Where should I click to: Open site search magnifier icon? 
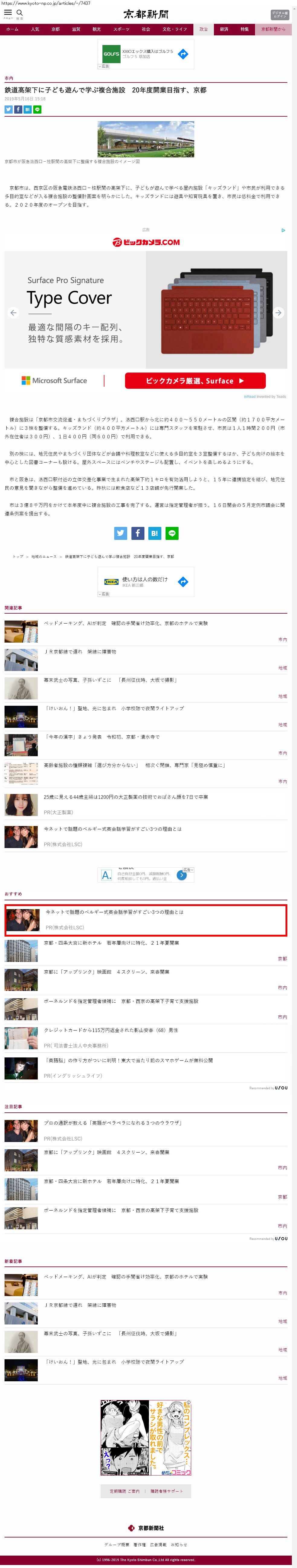(19, 13)
